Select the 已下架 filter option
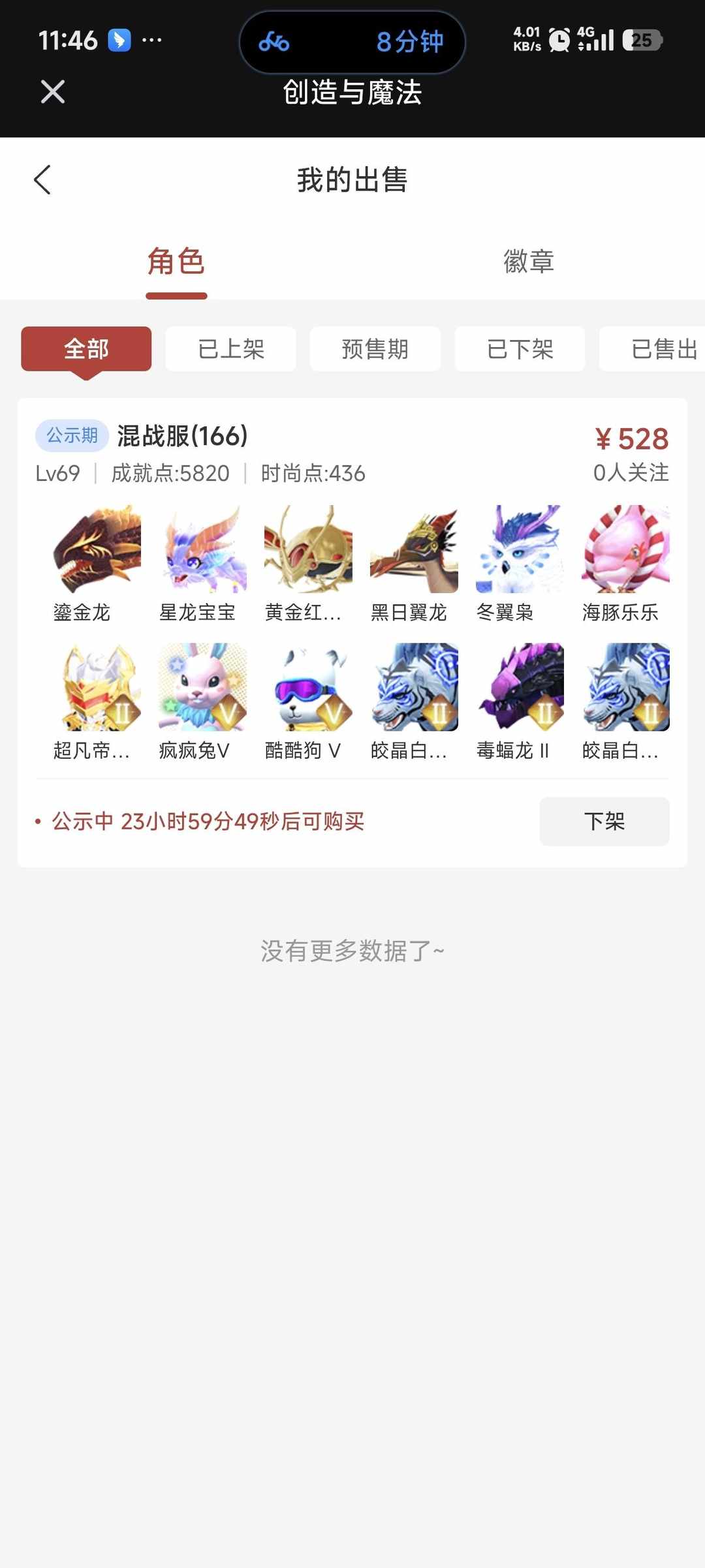The height and width of the screenshot is (1568, 705). coord(519,349)
